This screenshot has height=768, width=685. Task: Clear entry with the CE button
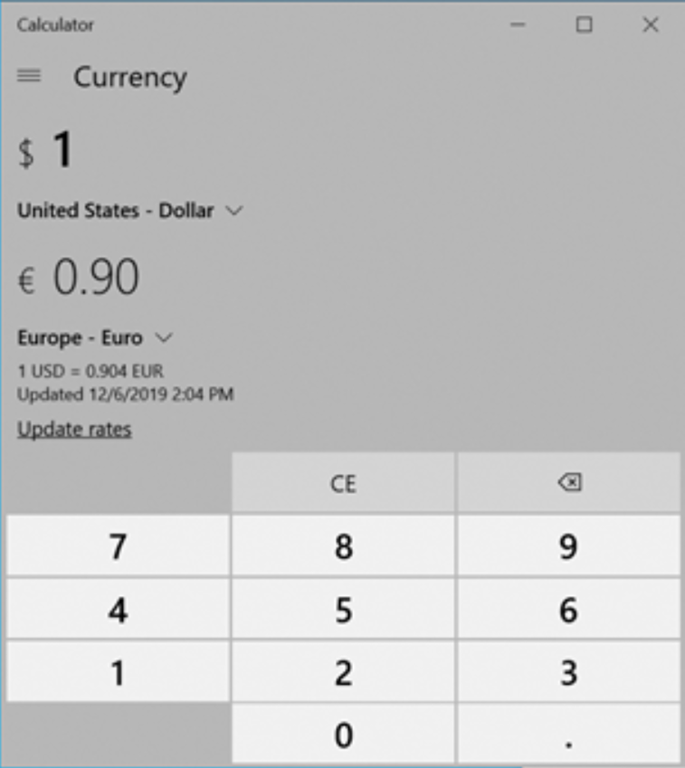pos(343,484)
